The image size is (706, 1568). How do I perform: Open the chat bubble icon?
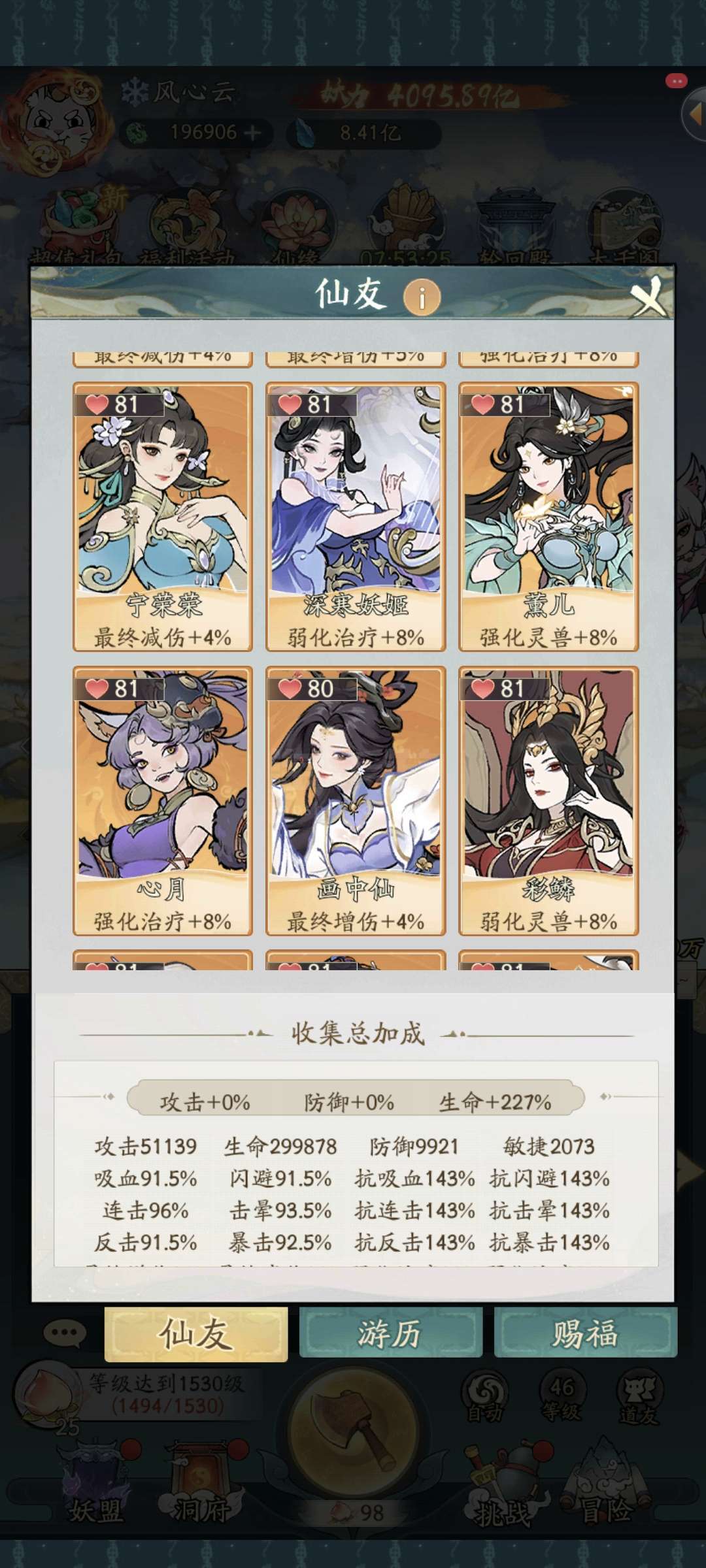click(65, 1333)
